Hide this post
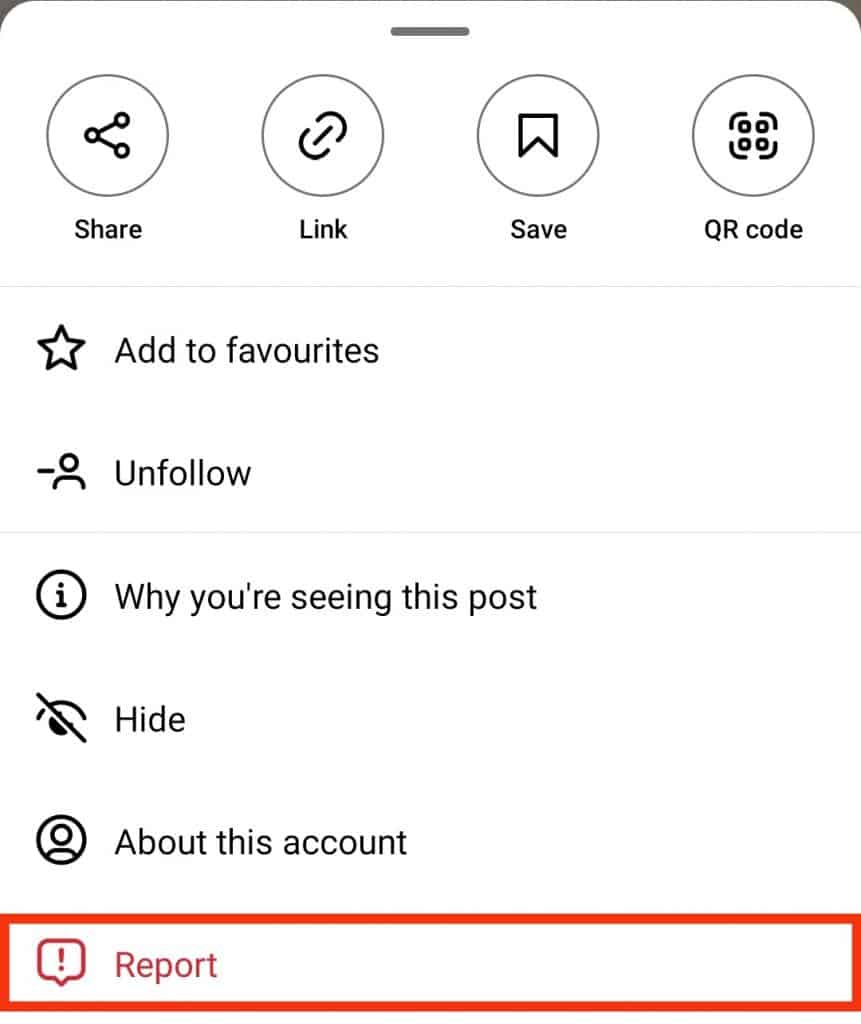 [x=150, y=718]
